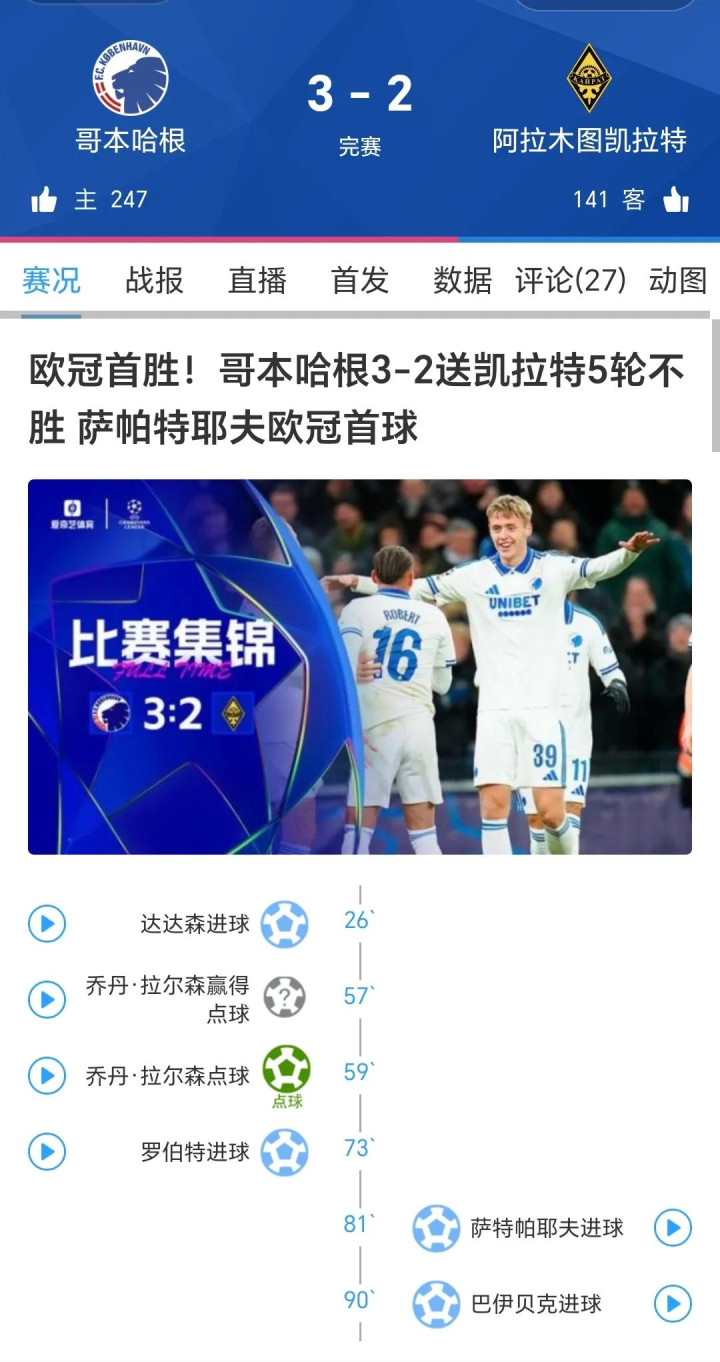Open the 评论(27) comments tab

point(570,281)
